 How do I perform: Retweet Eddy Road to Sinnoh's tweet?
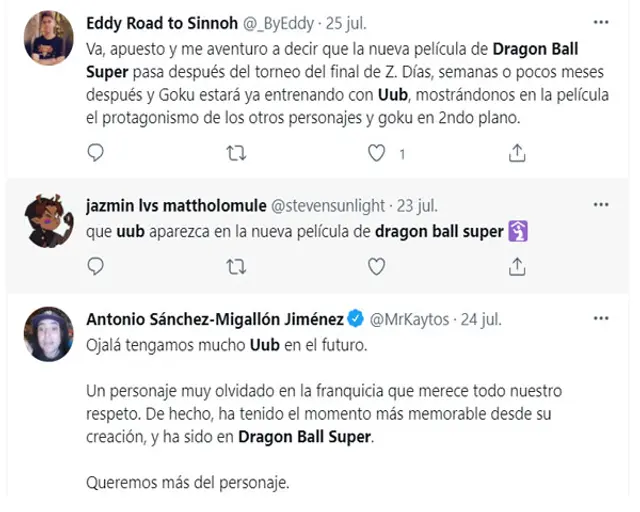pyautogui.click(x=236, y=153)
